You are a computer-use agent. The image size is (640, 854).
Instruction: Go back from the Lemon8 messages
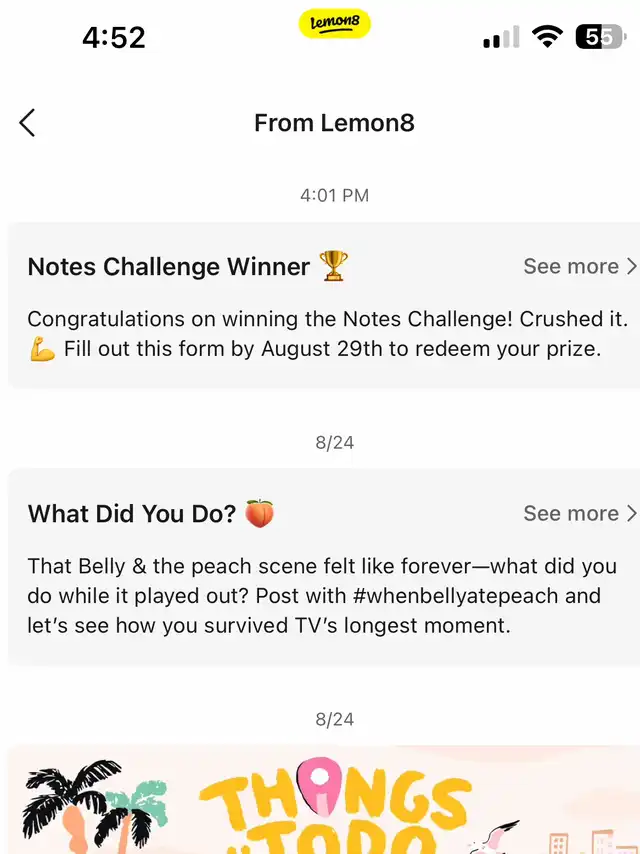click(27, 123)
